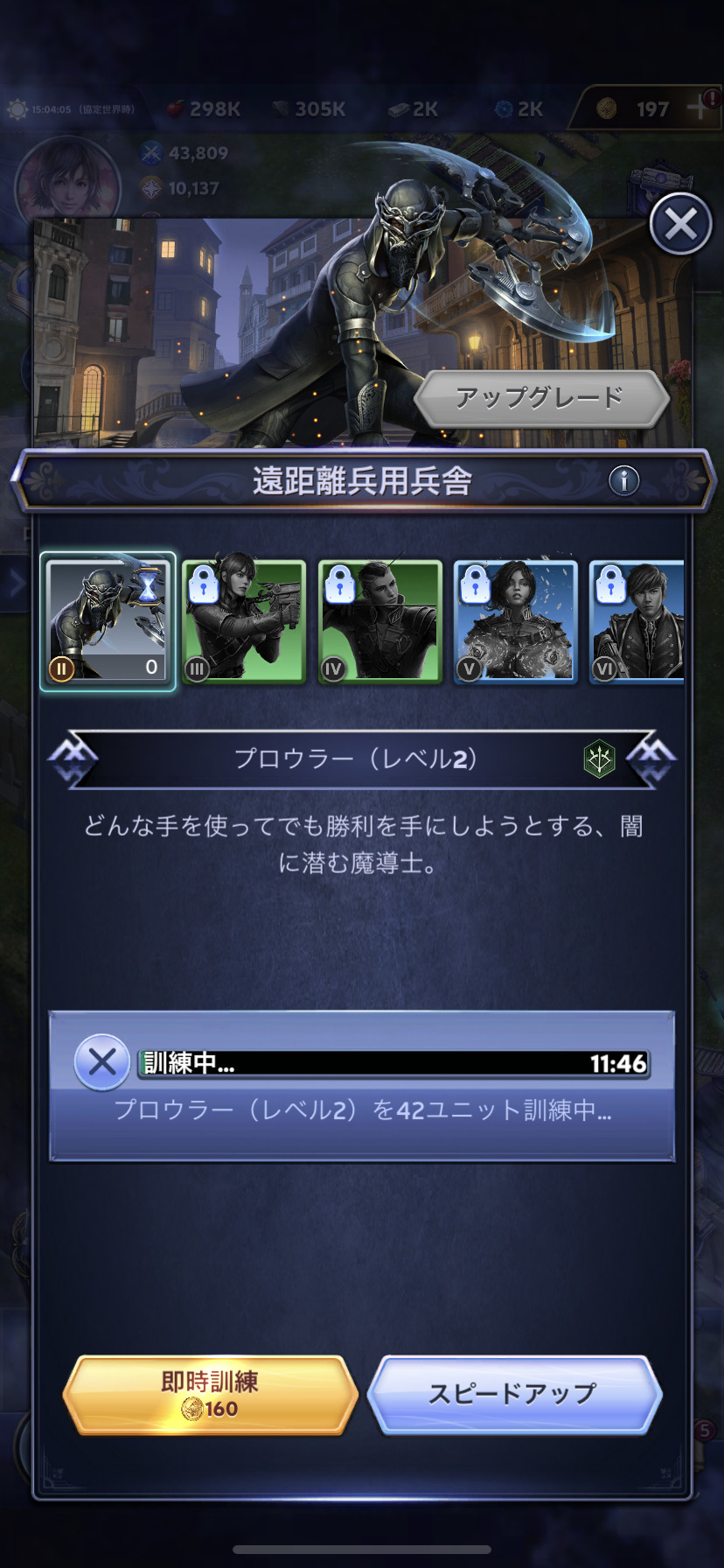Select the locked tier IV unit
This screenshot has height=1568, width=724.
(x=379, y=622)
